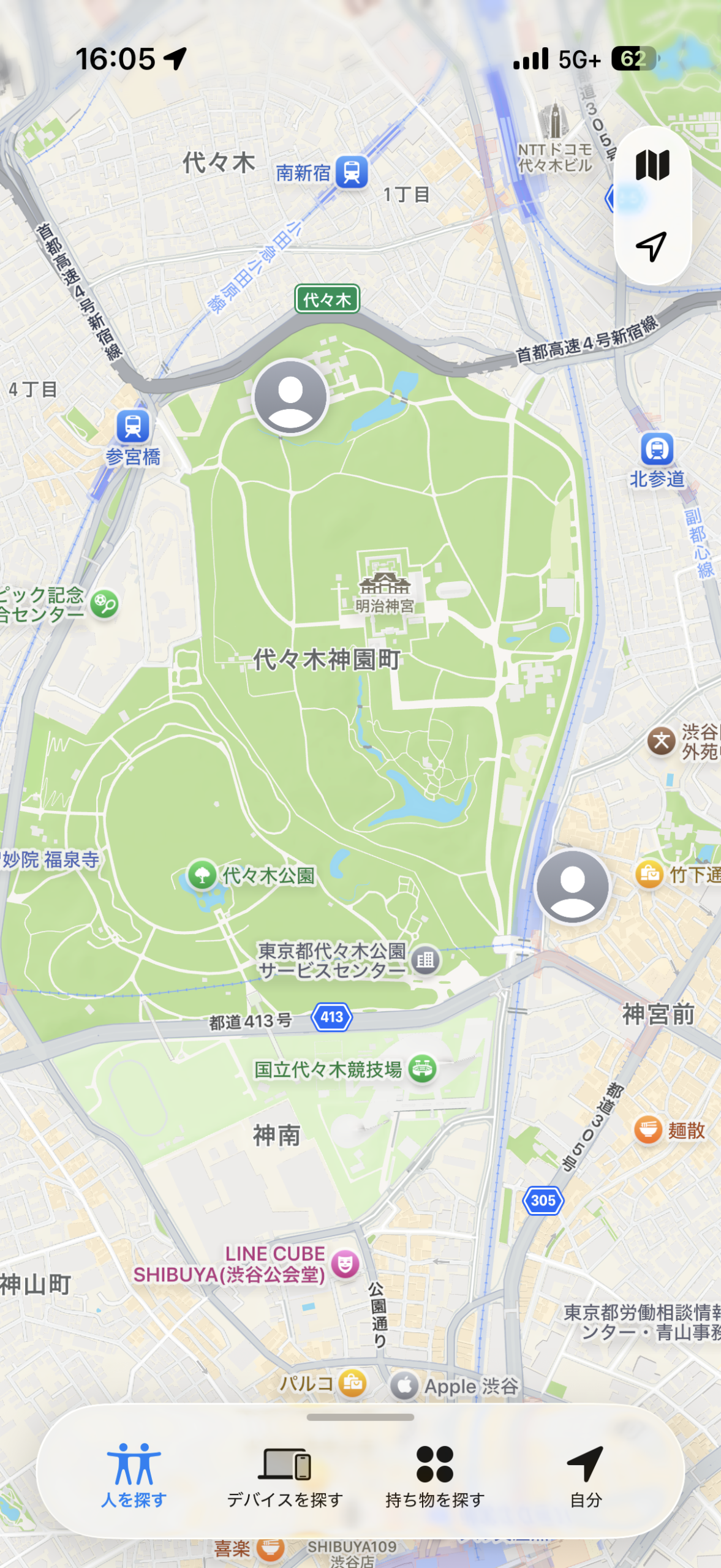
Task: Show details for 北参道 station
Action: pos(657,450)
